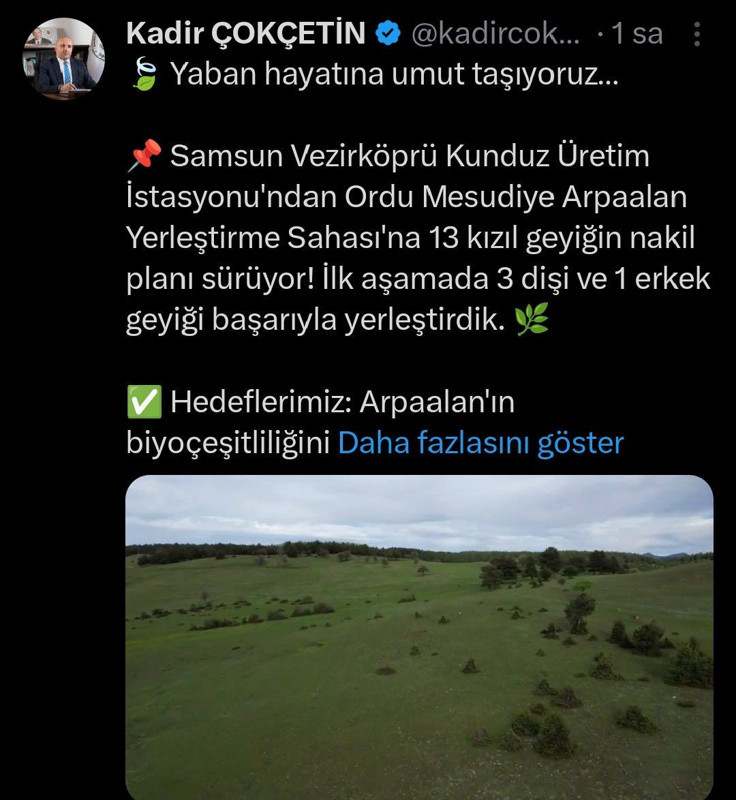View Kadir ÇOKÇETİN's profile via his name
Screen dimensions: 736x800
245,34
